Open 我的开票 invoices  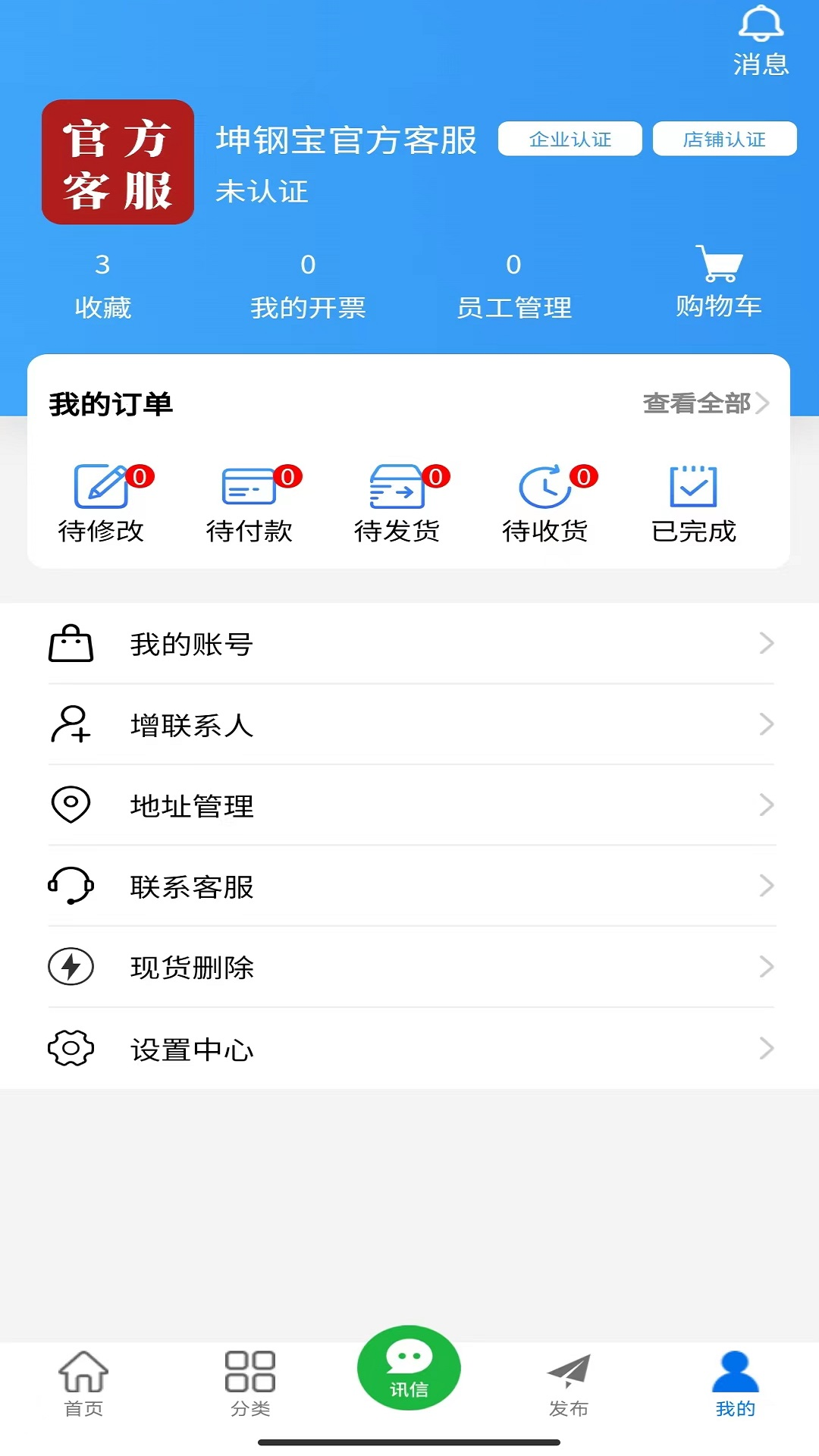[x=308, y=286]
